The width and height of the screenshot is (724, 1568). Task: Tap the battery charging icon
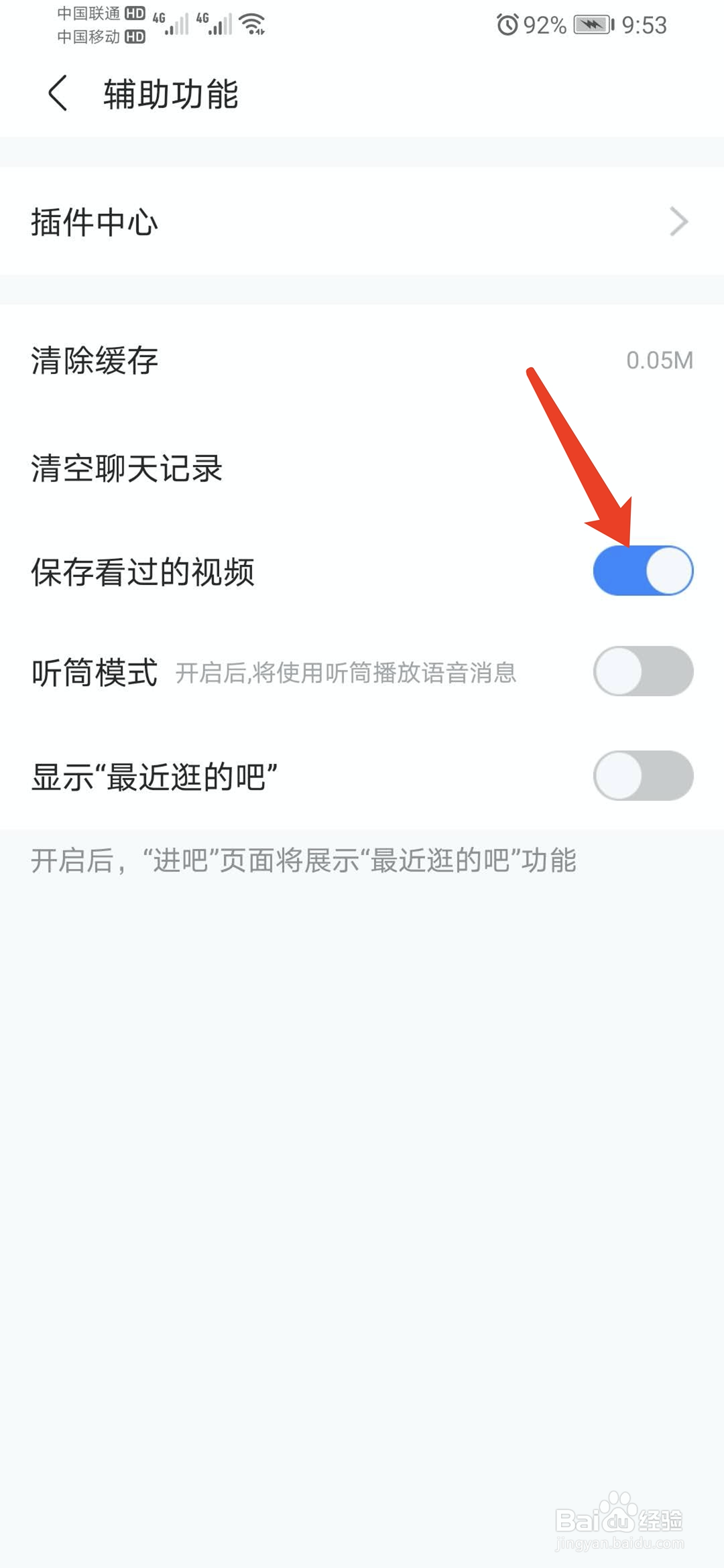[593, 23]
